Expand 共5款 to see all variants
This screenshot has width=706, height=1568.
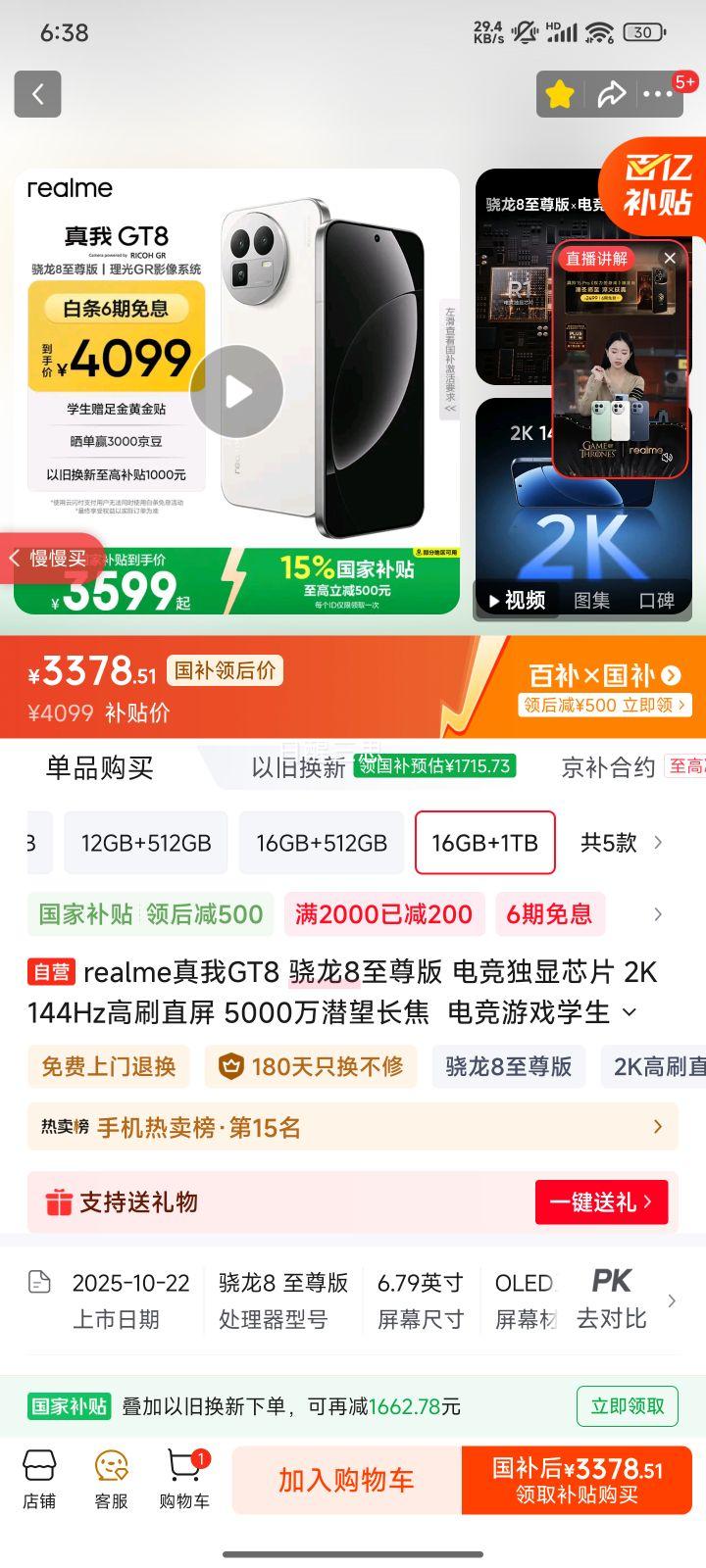click(x=620, y=842)
